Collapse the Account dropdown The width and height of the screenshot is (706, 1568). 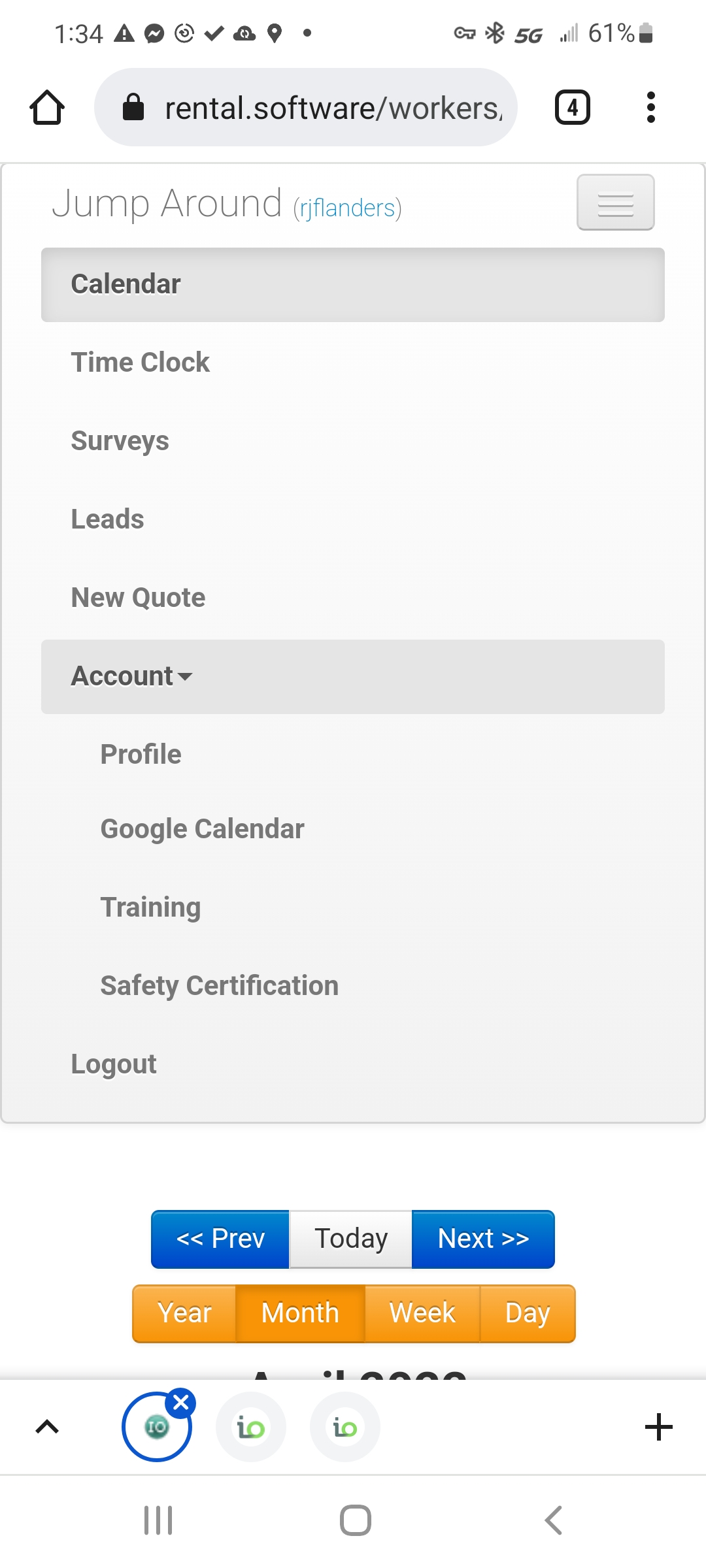point(131,676)
